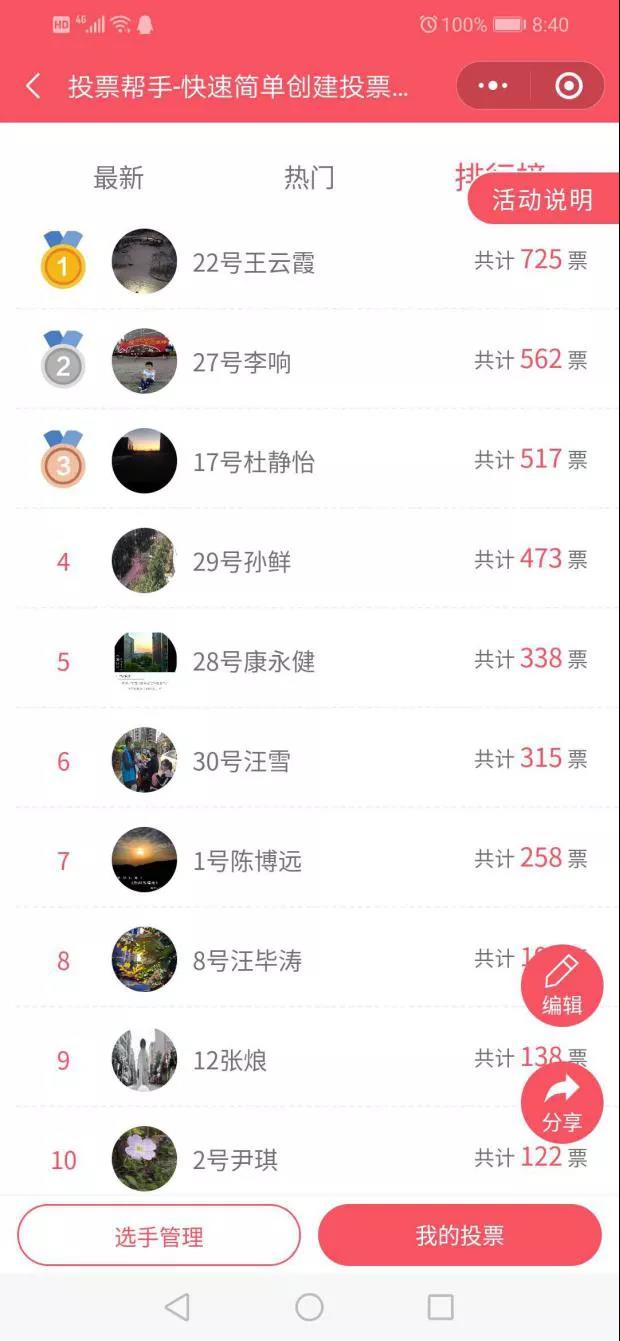Close the mini program with the circle icon

point(568,86)
